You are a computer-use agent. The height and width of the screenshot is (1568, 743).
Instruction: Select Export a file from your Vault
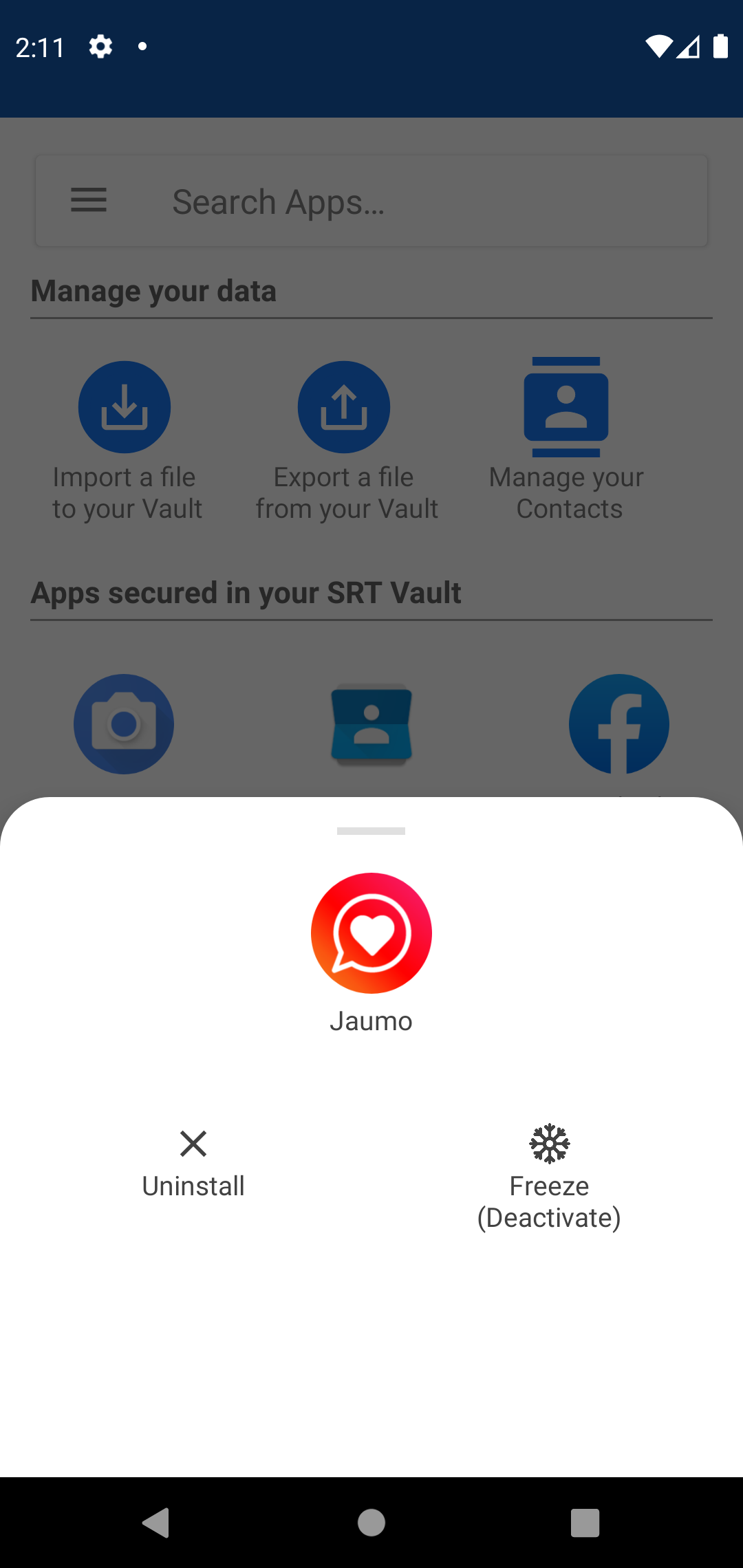344,406
